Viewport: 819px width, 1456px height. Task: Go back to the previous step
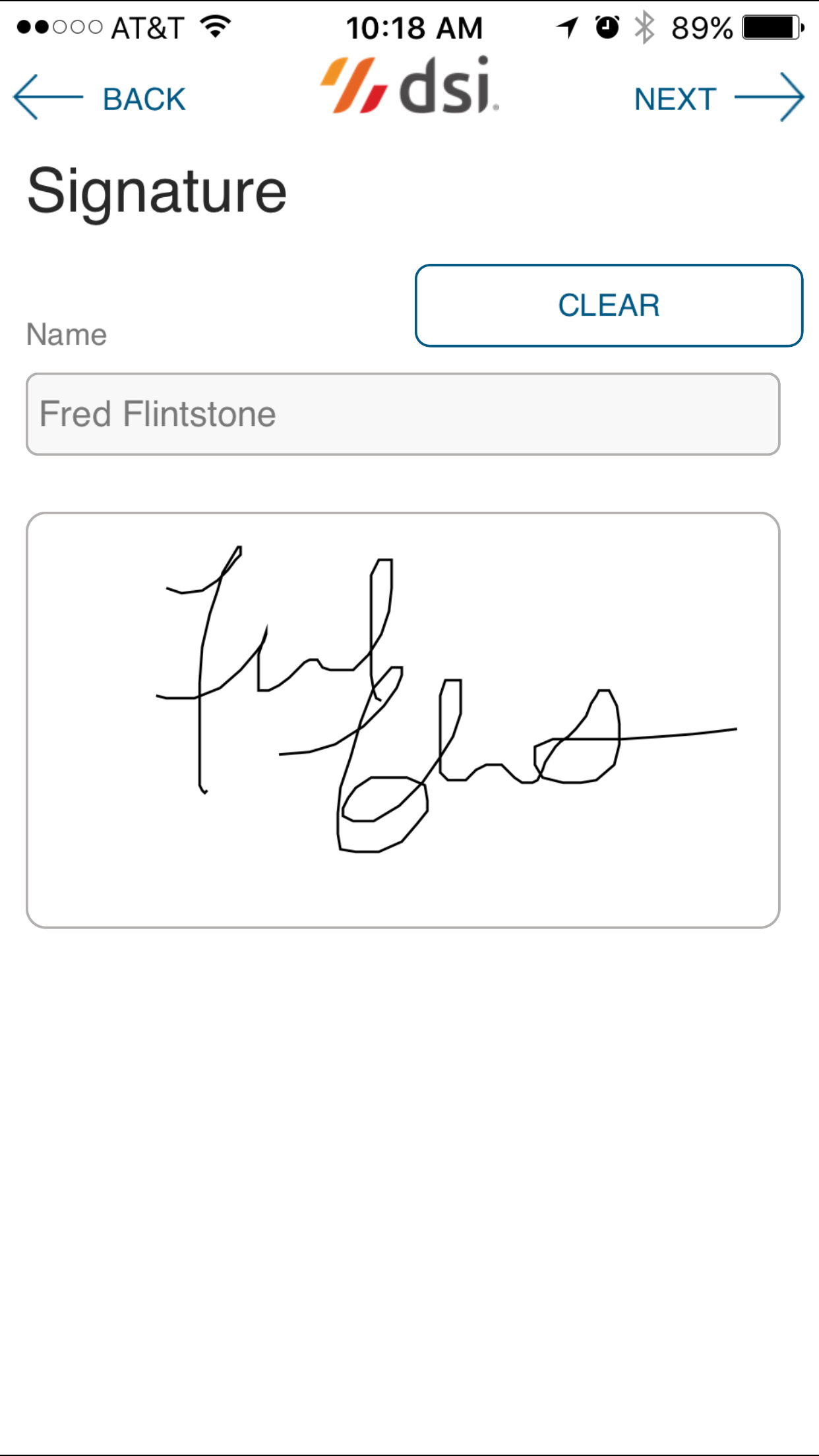click(x=100, y=98)
